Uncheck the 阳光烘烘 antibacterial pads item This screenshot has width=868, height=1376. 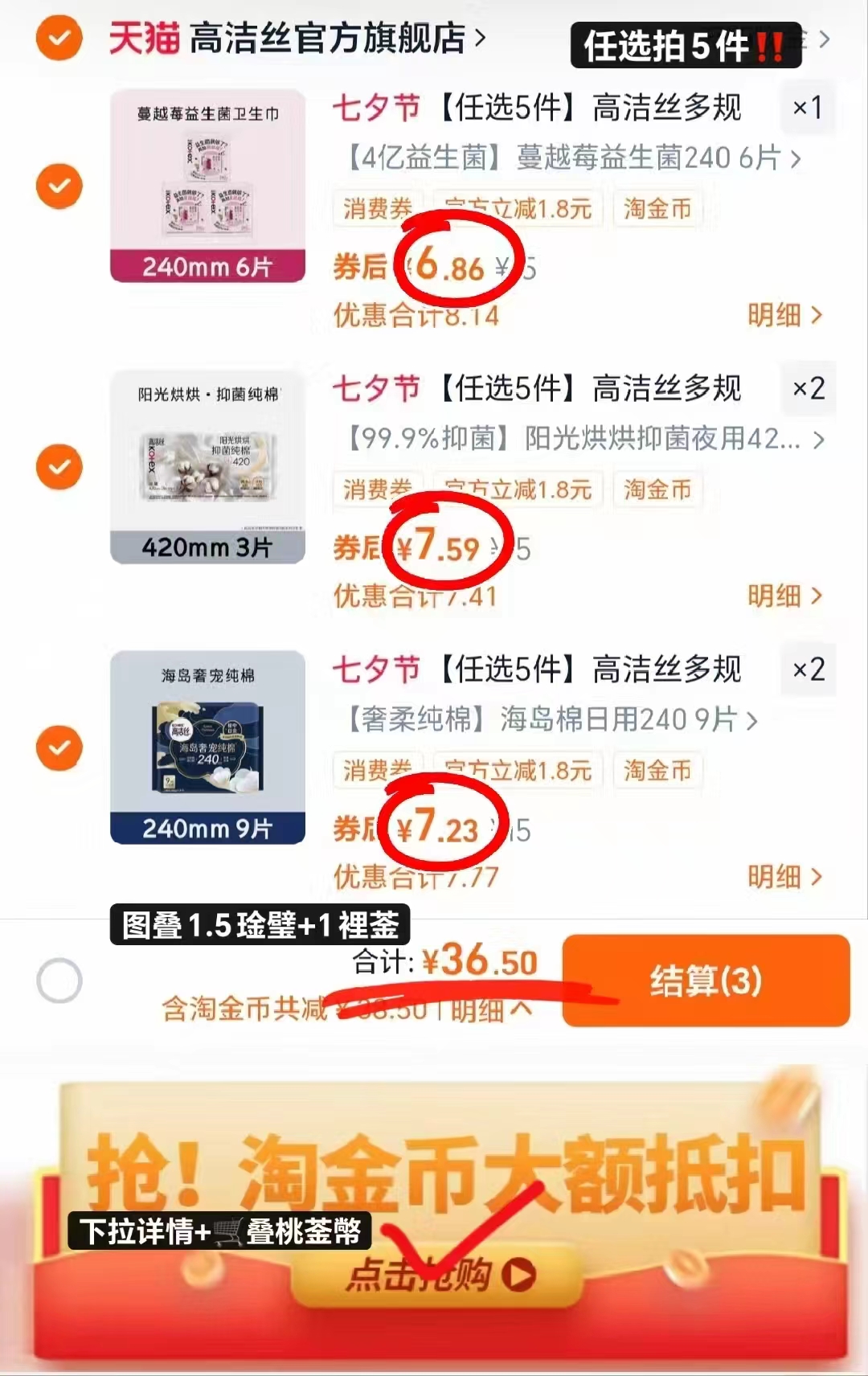(x=59, y=466)
